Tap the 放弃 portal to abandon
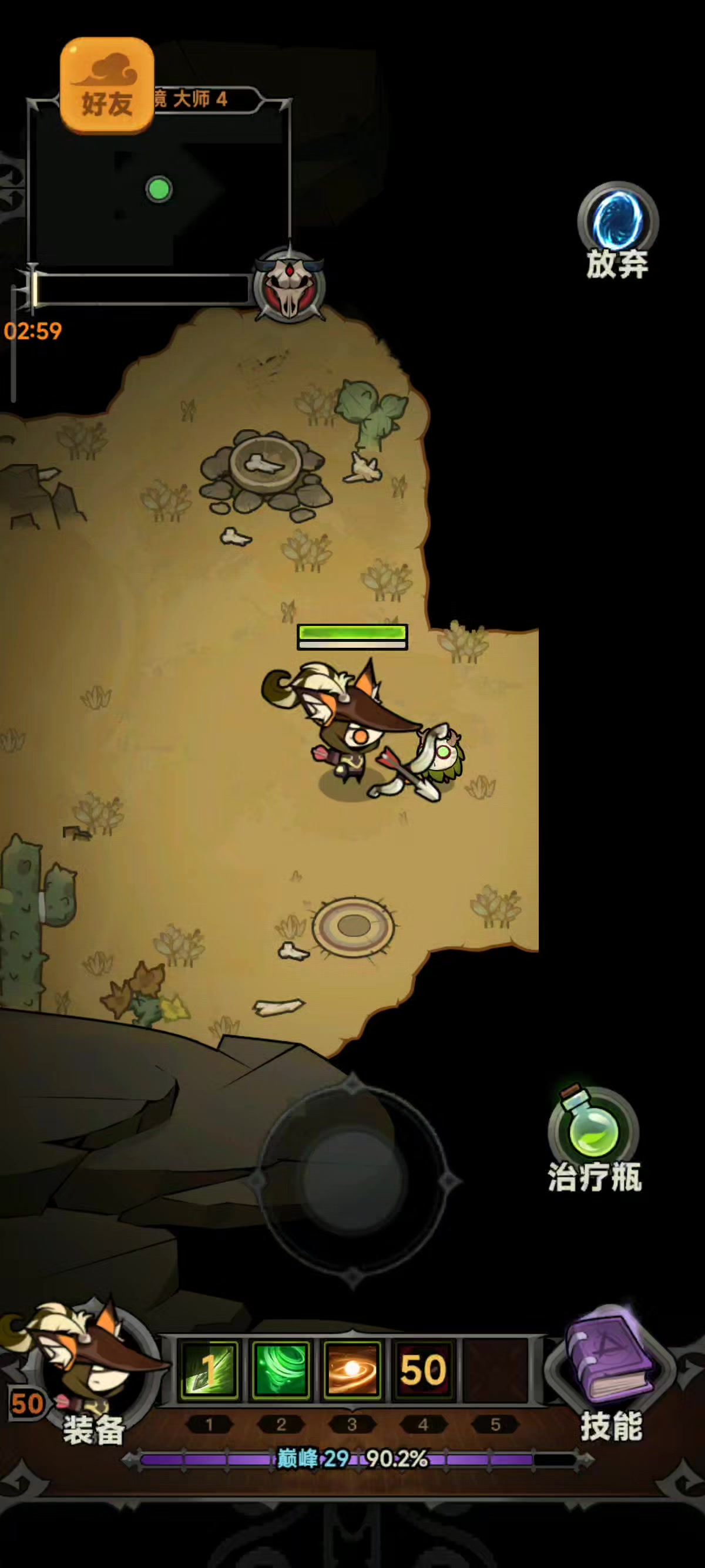 (x=617, y=231)
